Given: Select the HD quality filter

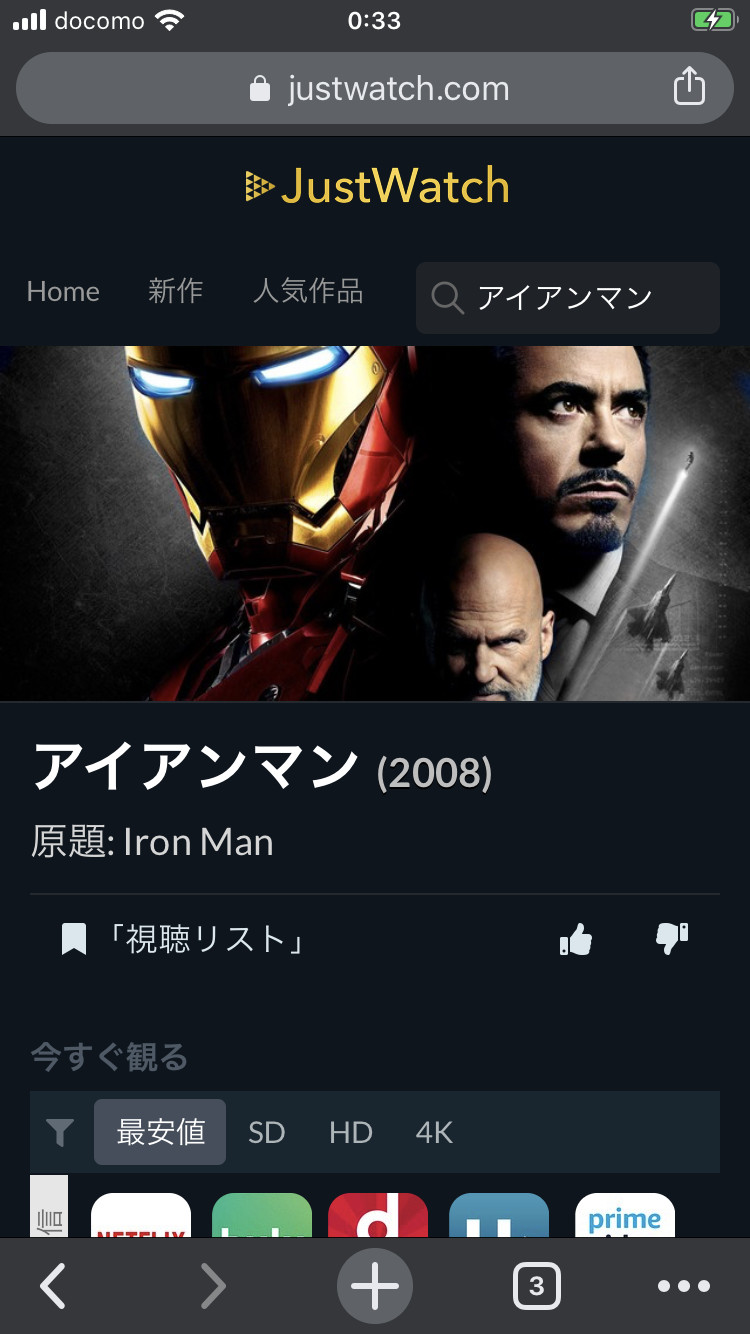Looking at the screenshot, I should coord(351,1132).
